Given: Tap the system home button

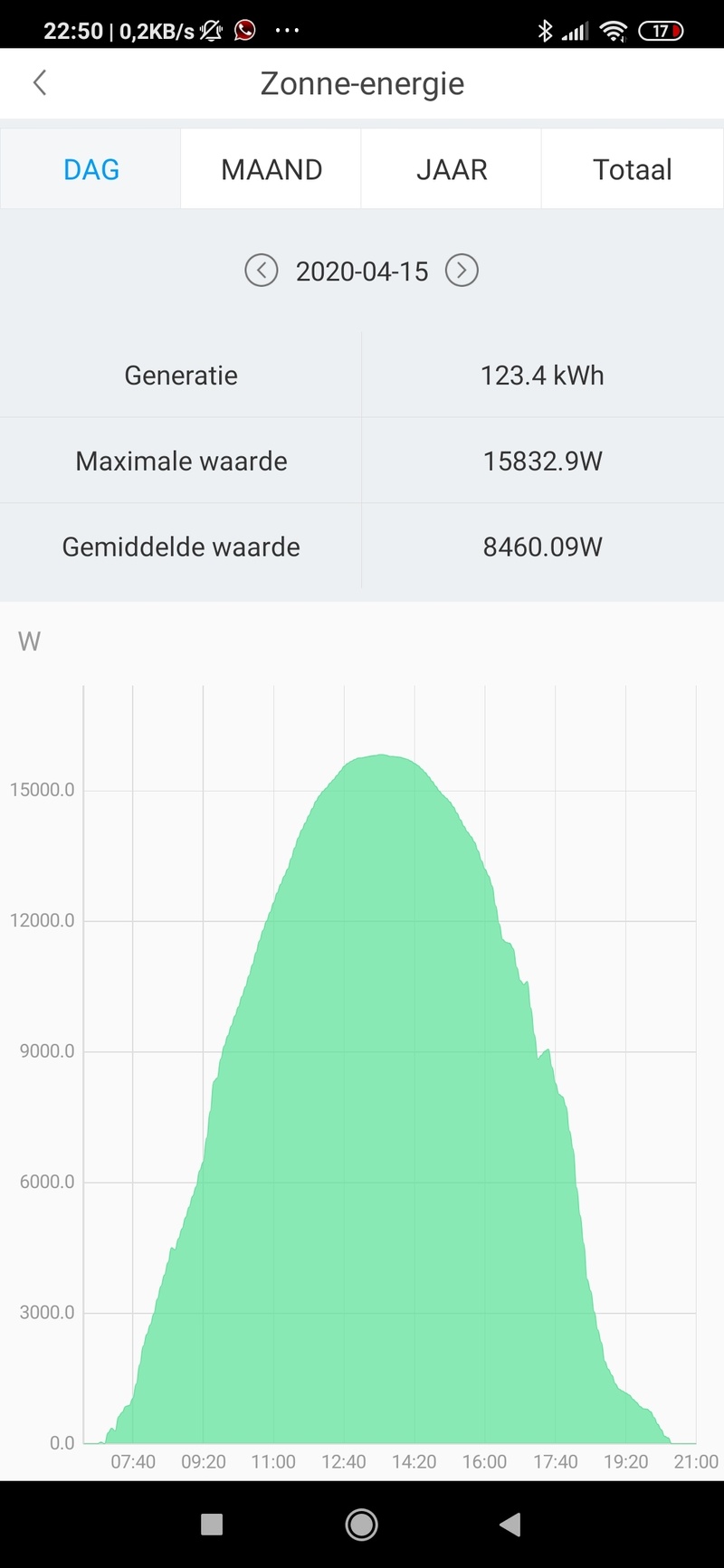Looking at the screenshot, I should coord(361,1525).
